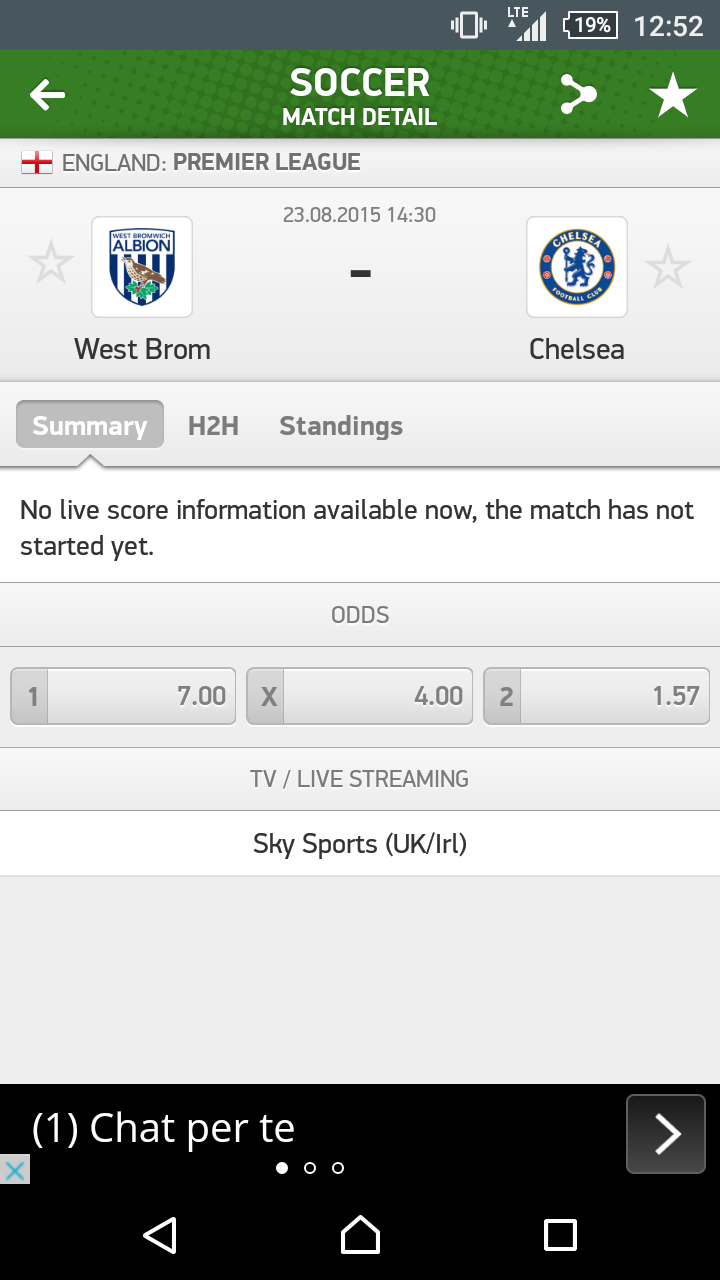The width and height of the screenshot is (720, 1280).
Task: Share this match detail
Action: click(x=578, y=95)
